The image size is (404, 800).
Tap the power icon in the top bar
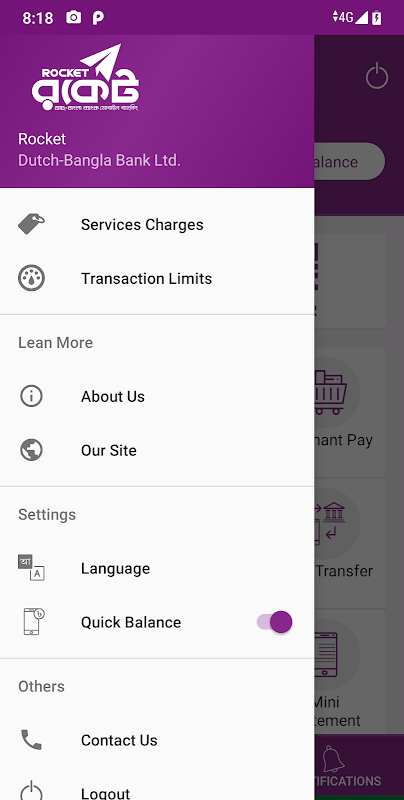(377, 77)
